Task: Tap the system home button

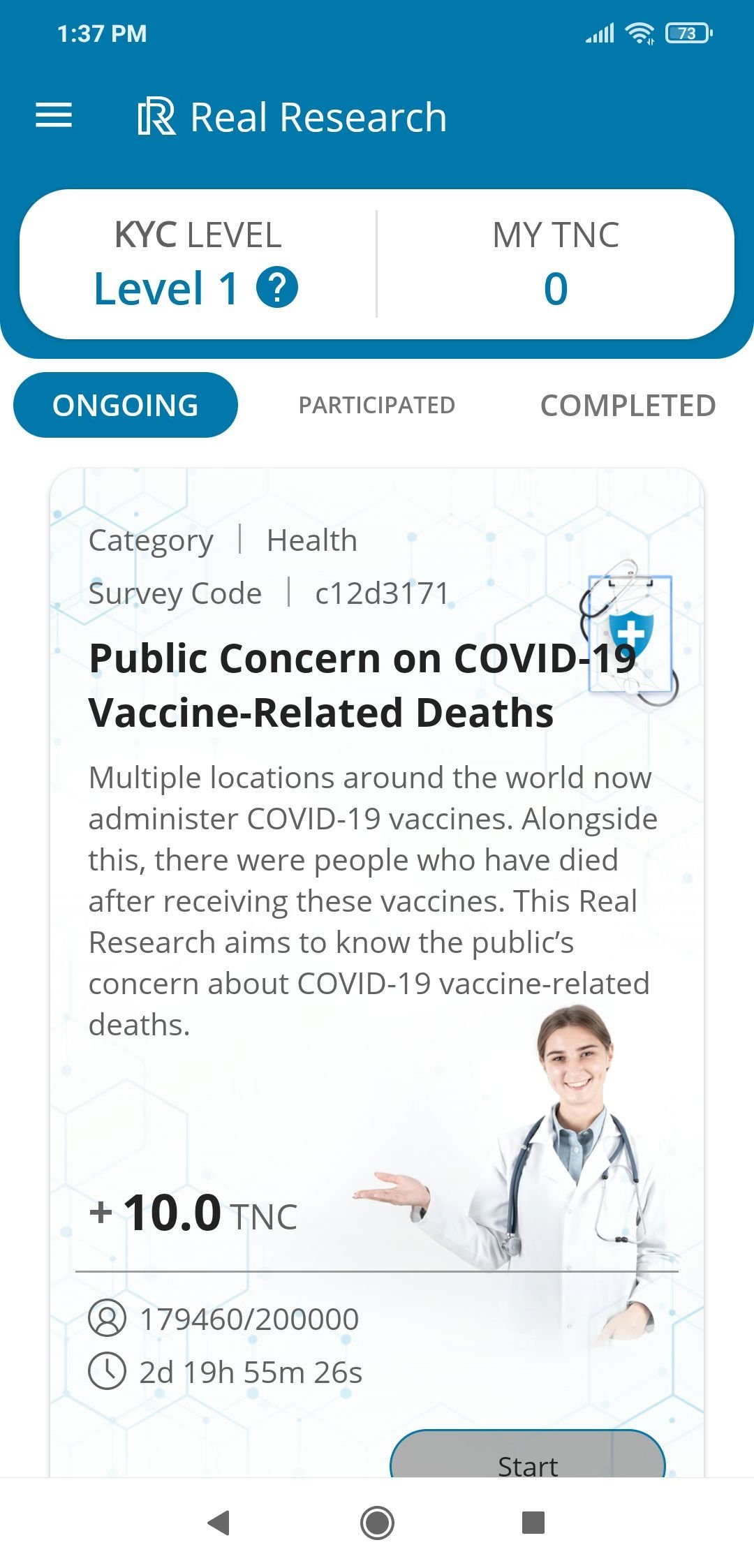Action: (x=377, y=1523)
